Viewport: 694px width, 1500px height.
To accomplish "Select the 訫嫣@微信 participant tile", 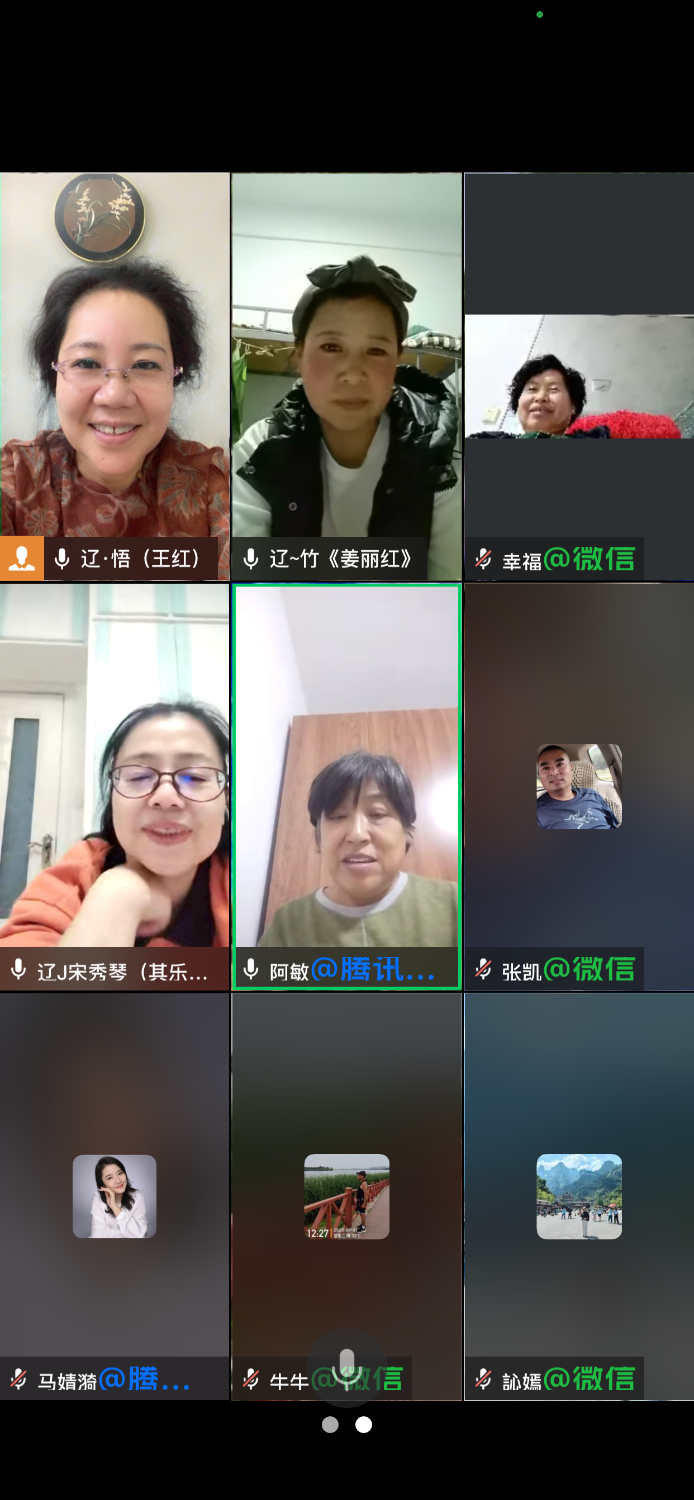I will click(579, 1196).
